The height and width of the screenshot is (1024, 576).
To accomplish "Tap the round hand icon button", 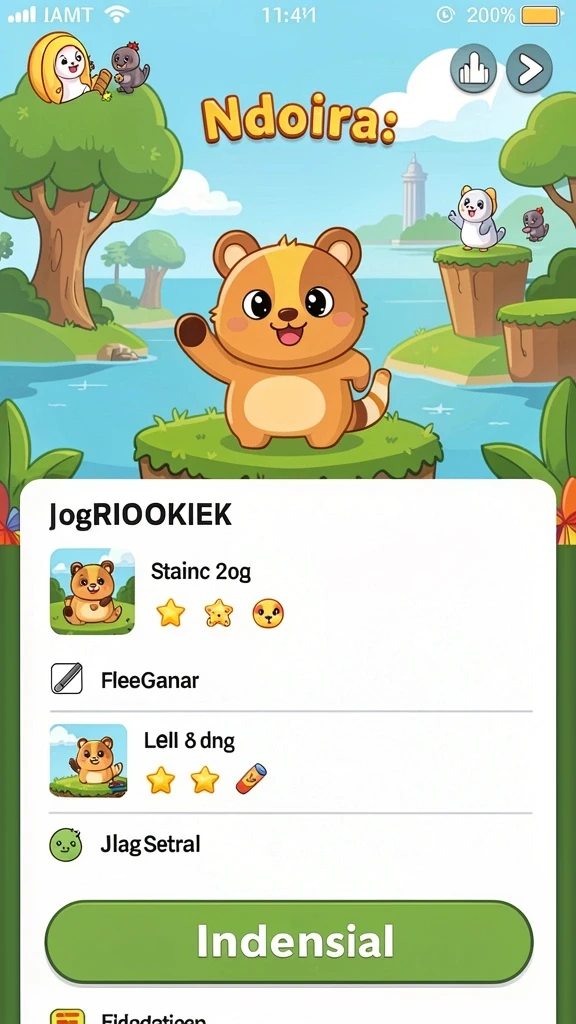I will click(x=473, y=69).
